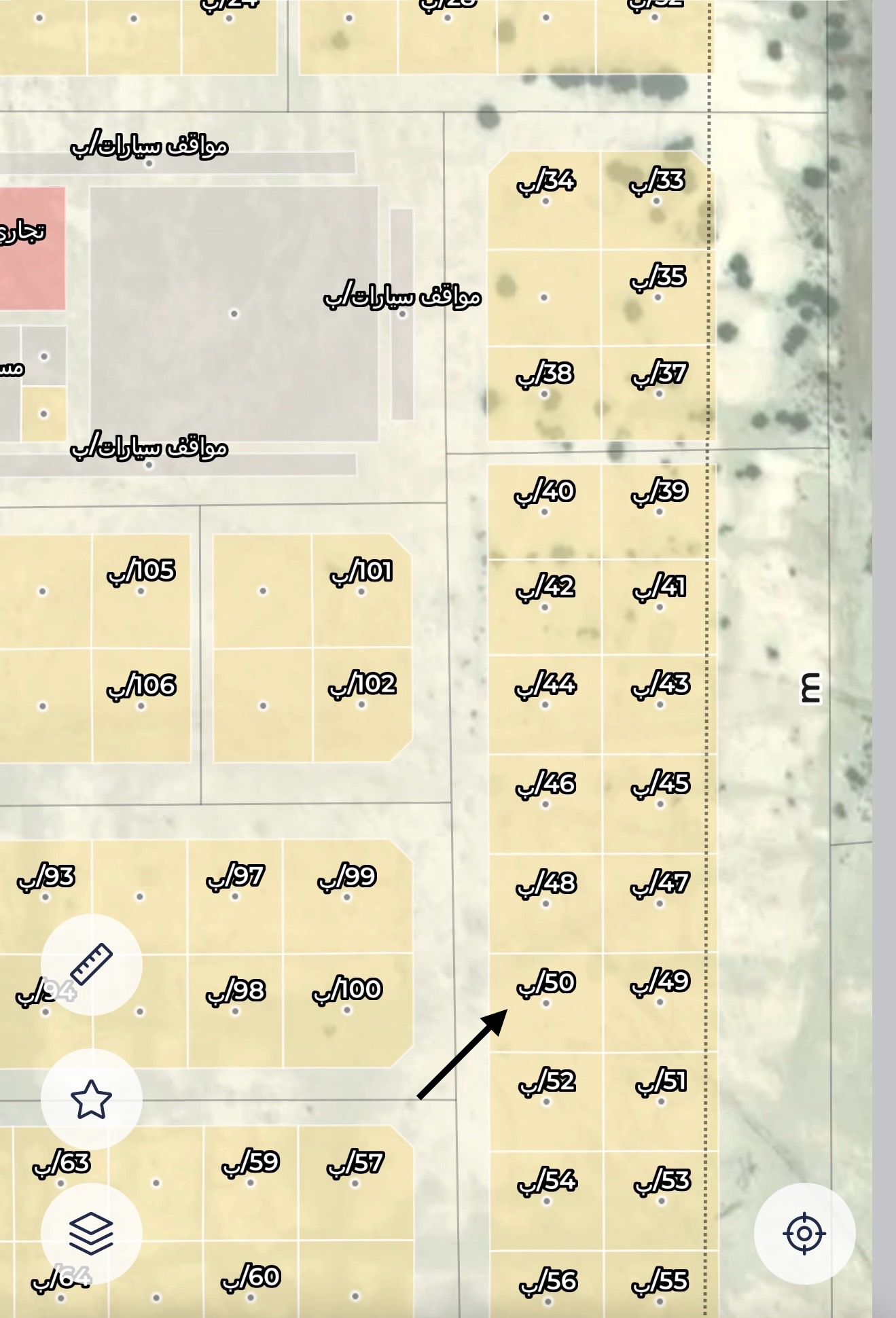Center the map on my location
The height and width of the screenshot is (1318, 896).
tap(804, 1233)
